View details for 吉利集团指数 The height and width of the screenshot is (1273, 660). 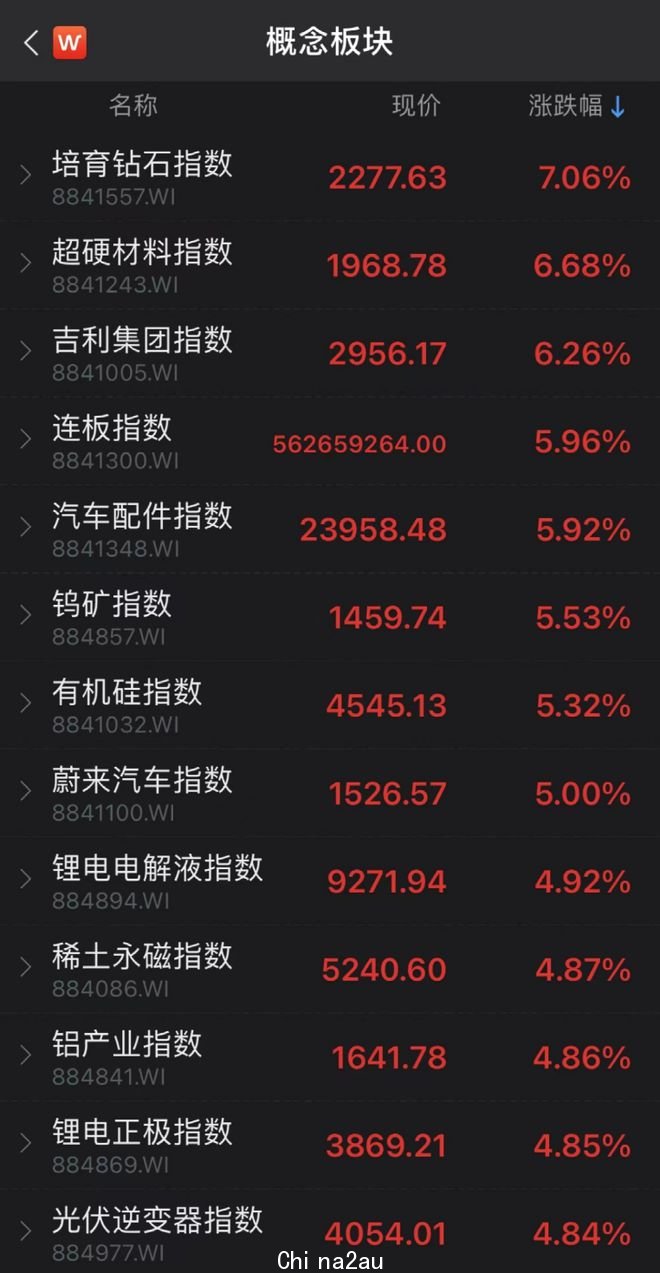coord(330,353)
